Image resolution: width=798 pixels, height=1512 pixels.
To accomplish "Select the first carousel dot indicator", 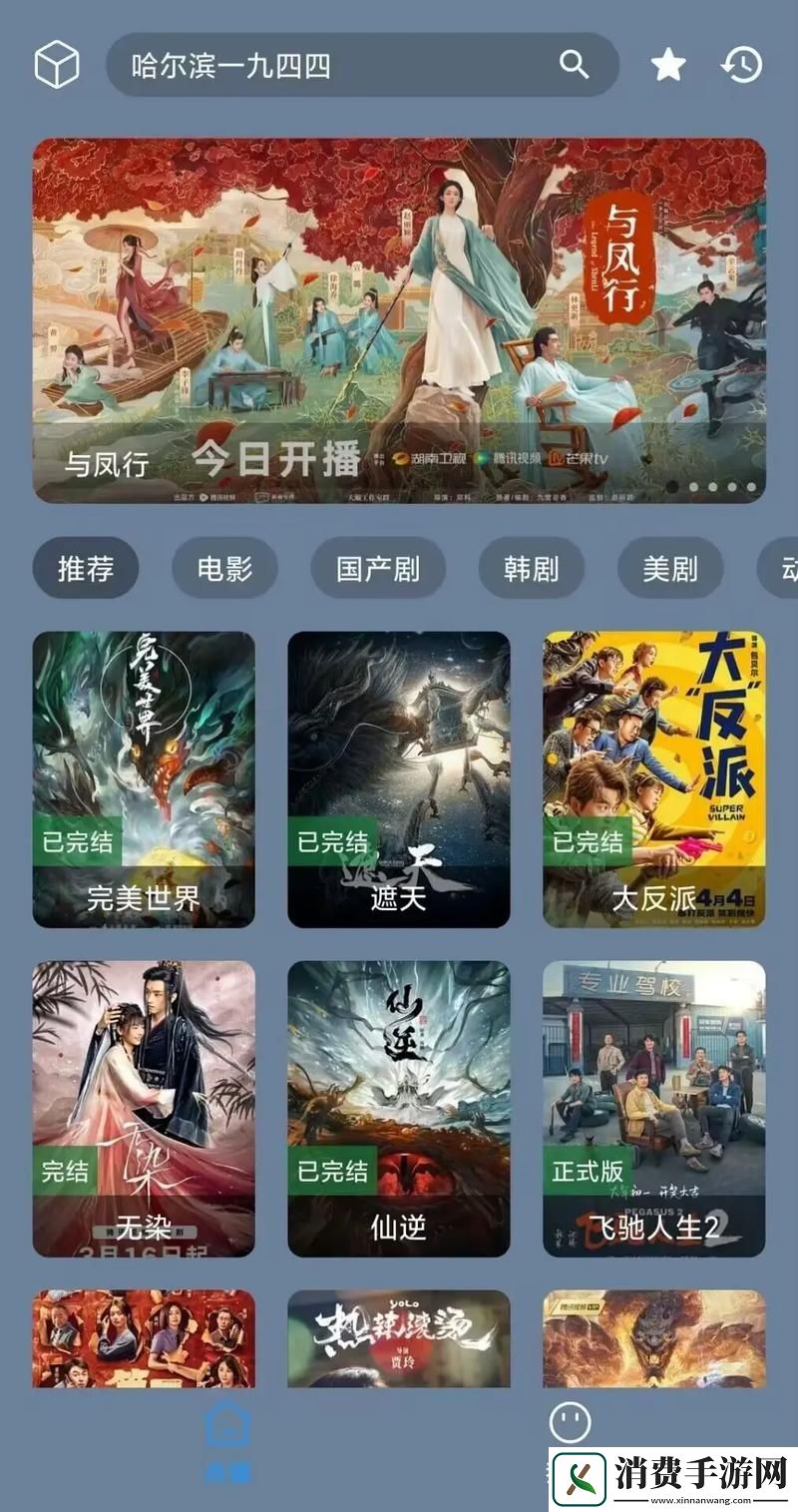I will click(x=670, y=486).
